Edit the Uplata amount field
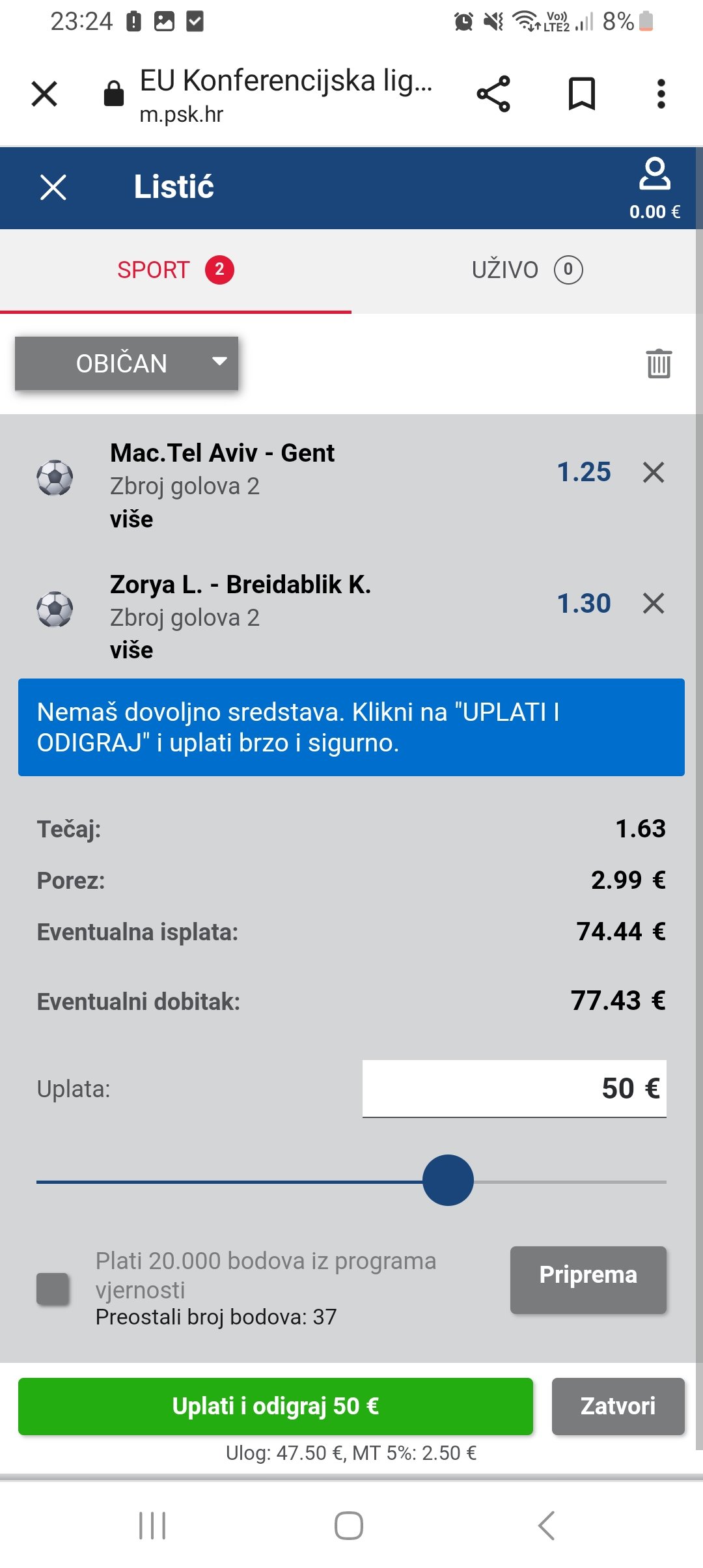Screen dimensions: 703x1568 tap(514, 1089)
